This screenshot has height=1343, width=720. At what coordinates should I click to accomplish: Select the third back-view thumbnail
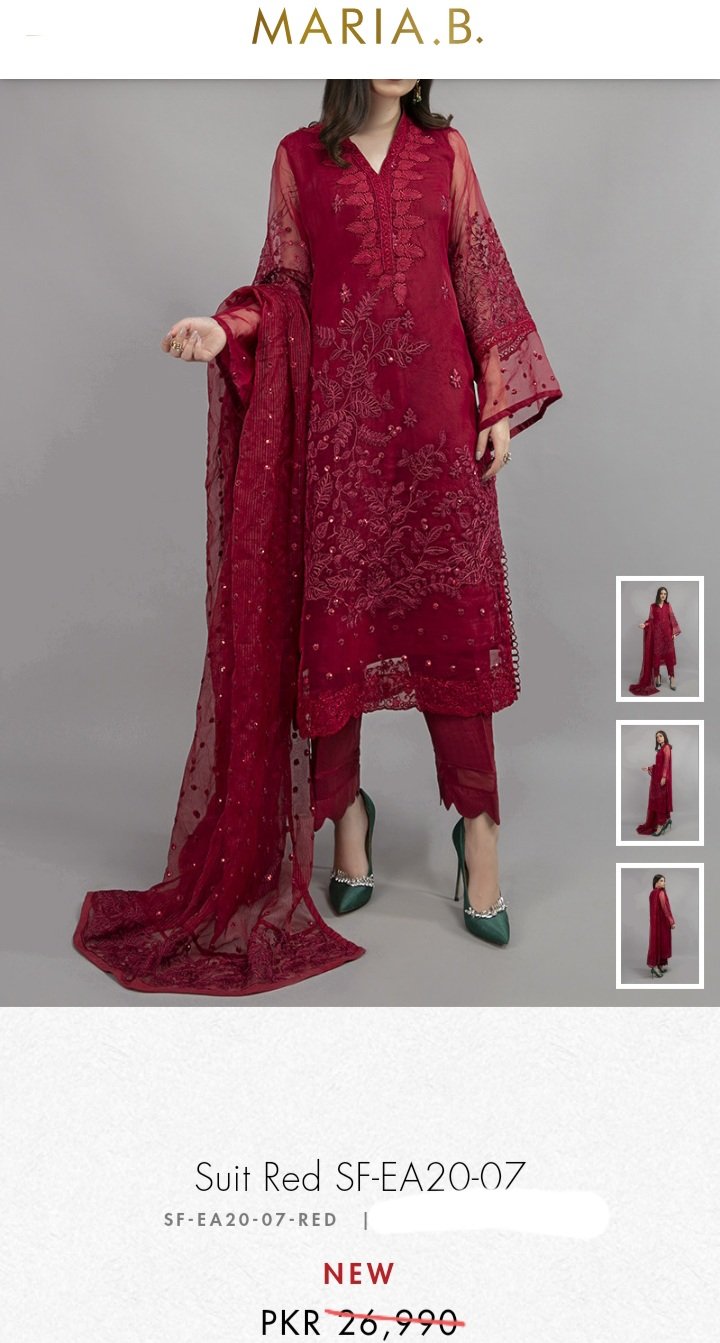(x=660, y=925)
